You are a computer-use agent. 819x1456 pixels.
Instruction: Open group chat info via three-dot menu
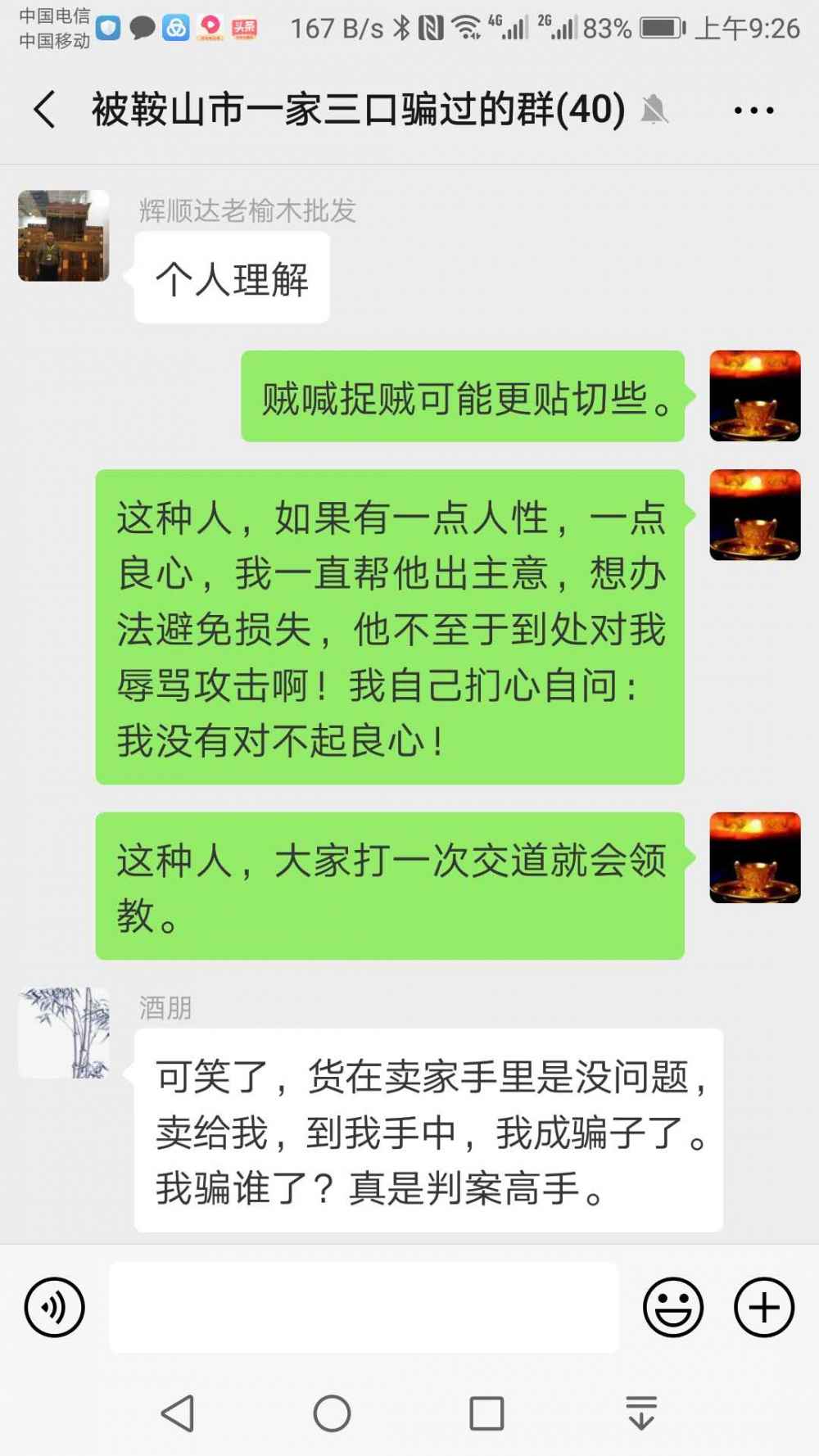753,111
